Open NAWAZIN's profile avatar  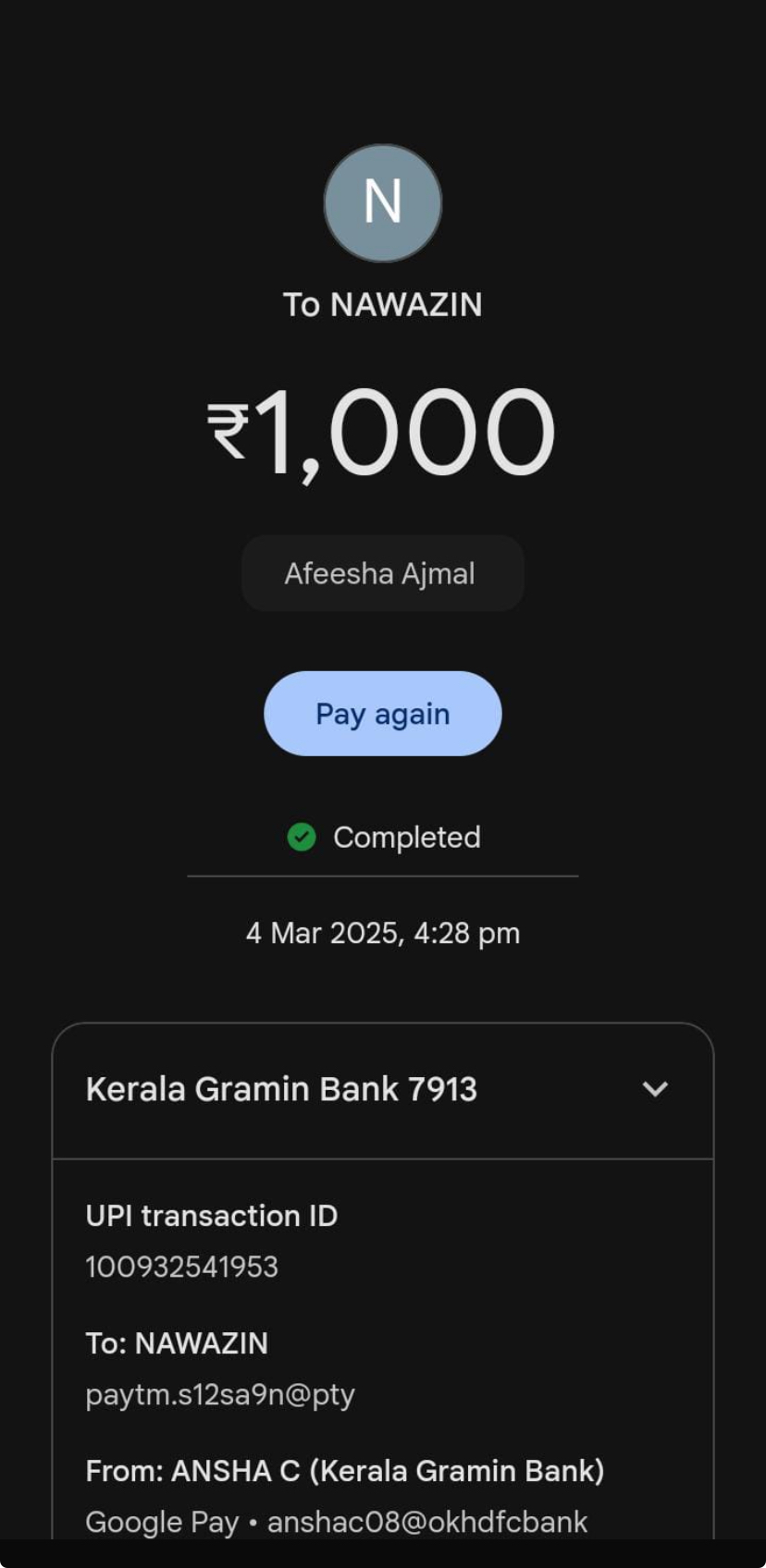pyautogui.click(x=382, y=203)
